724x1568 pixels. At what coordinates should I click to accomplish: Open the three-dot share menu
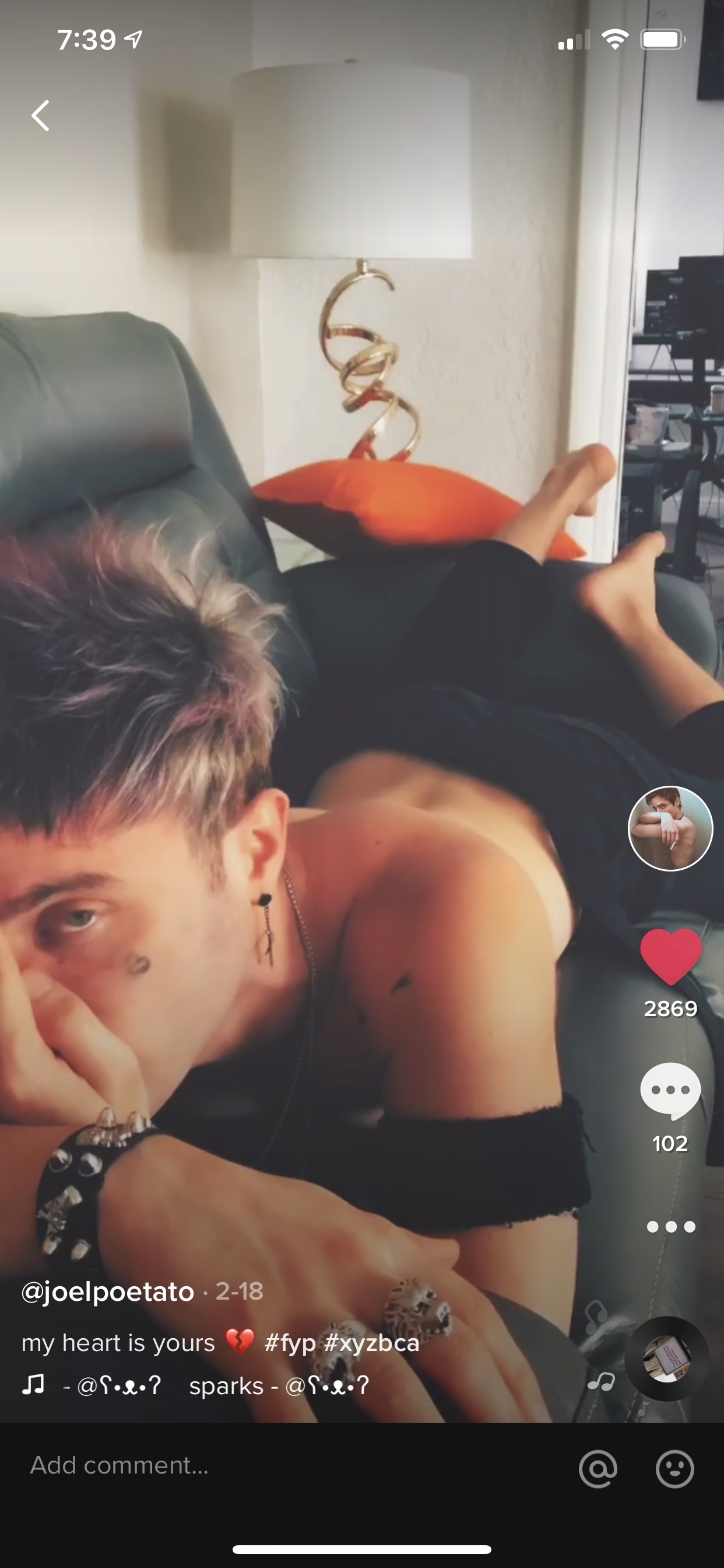coord(670,1227)
